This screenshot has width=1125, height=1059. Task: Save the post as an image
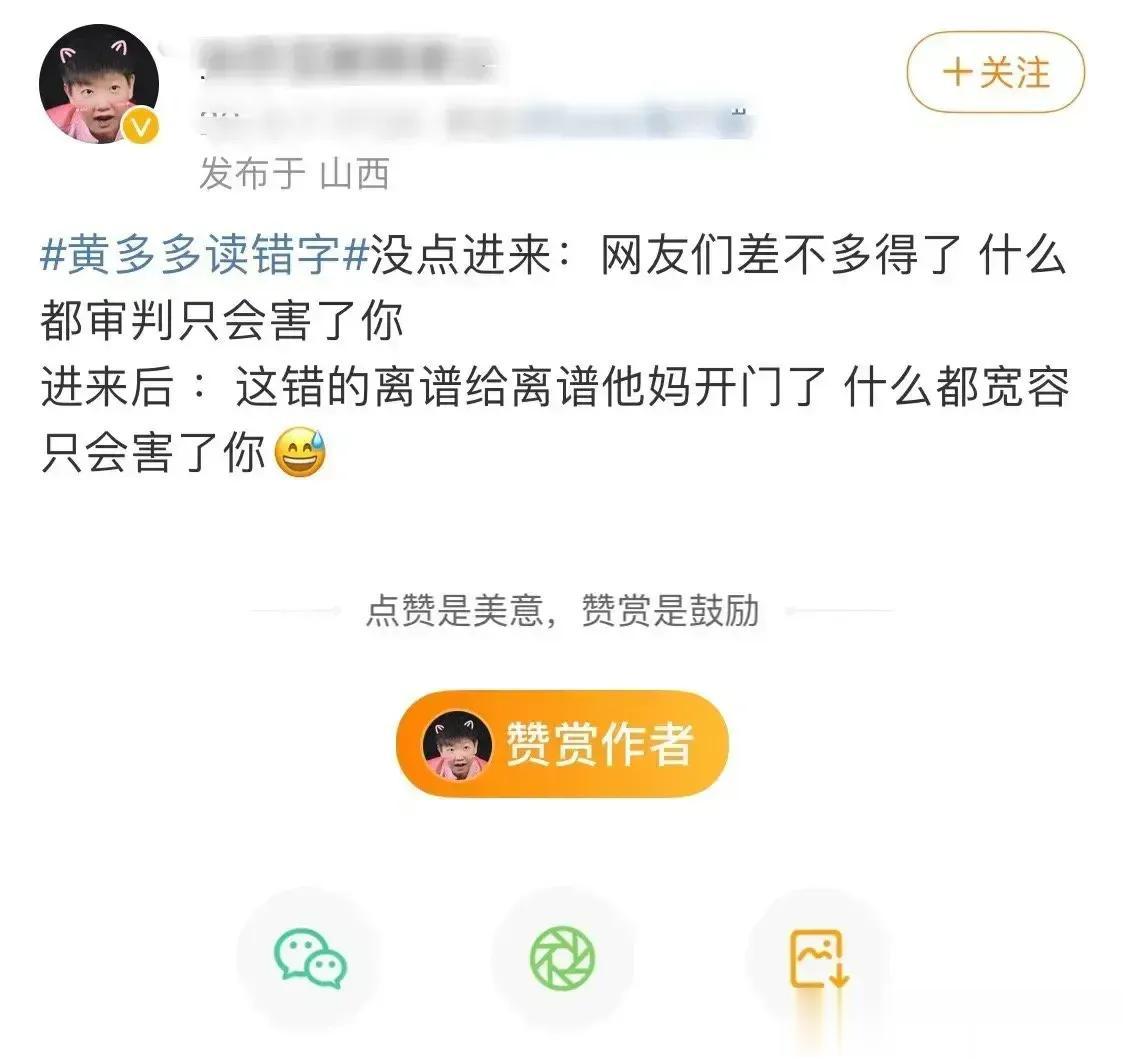click(818, 958)
